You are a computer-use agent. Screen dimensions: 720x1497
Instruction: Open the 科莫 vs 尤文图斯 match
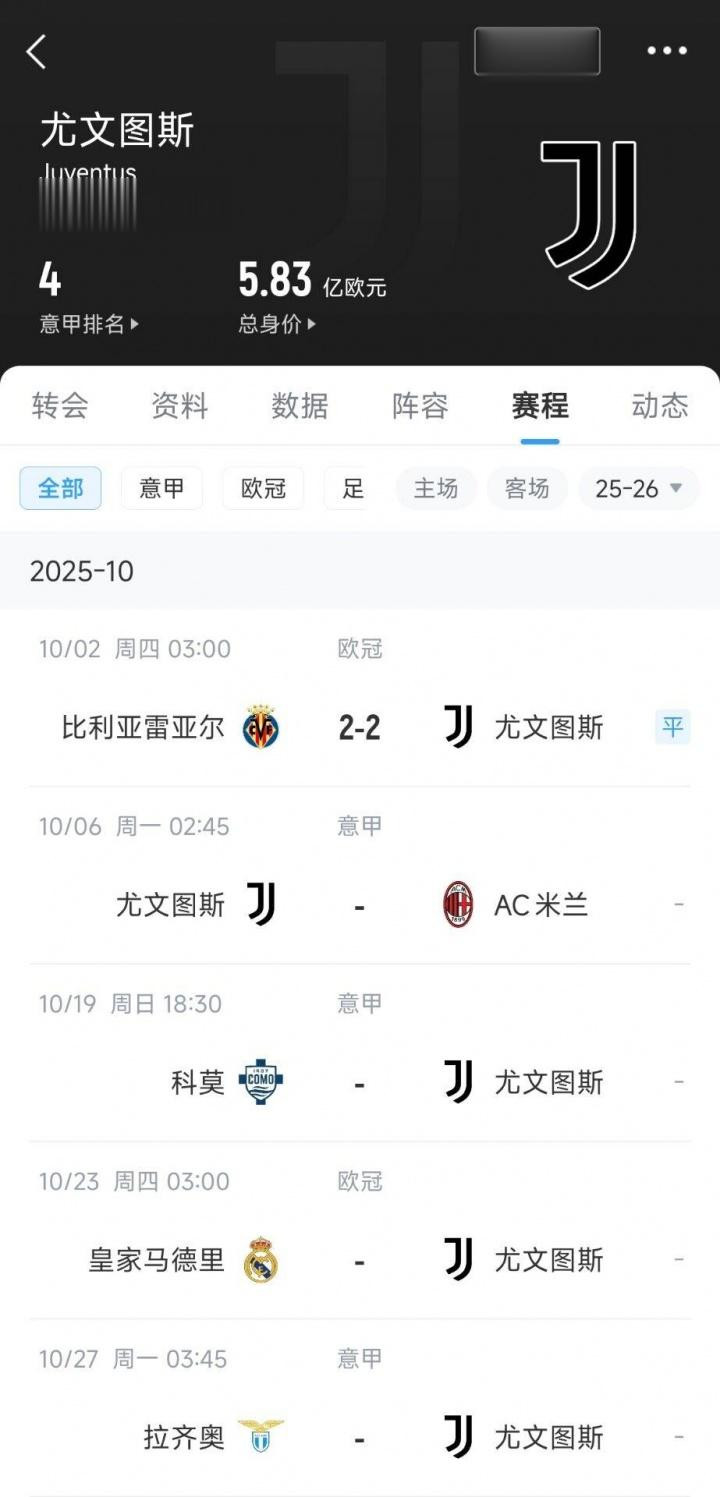pos(359,1082)
